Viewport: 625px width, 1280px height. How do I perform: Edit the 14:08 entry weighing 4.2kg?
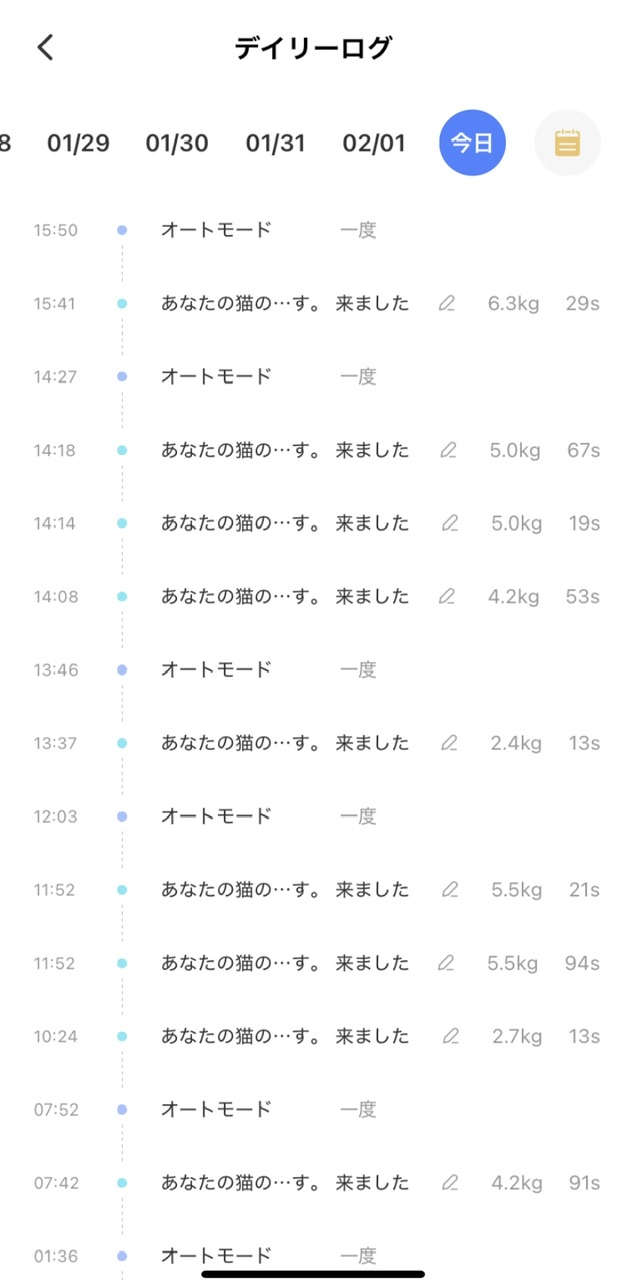click(x=447, y=596)
